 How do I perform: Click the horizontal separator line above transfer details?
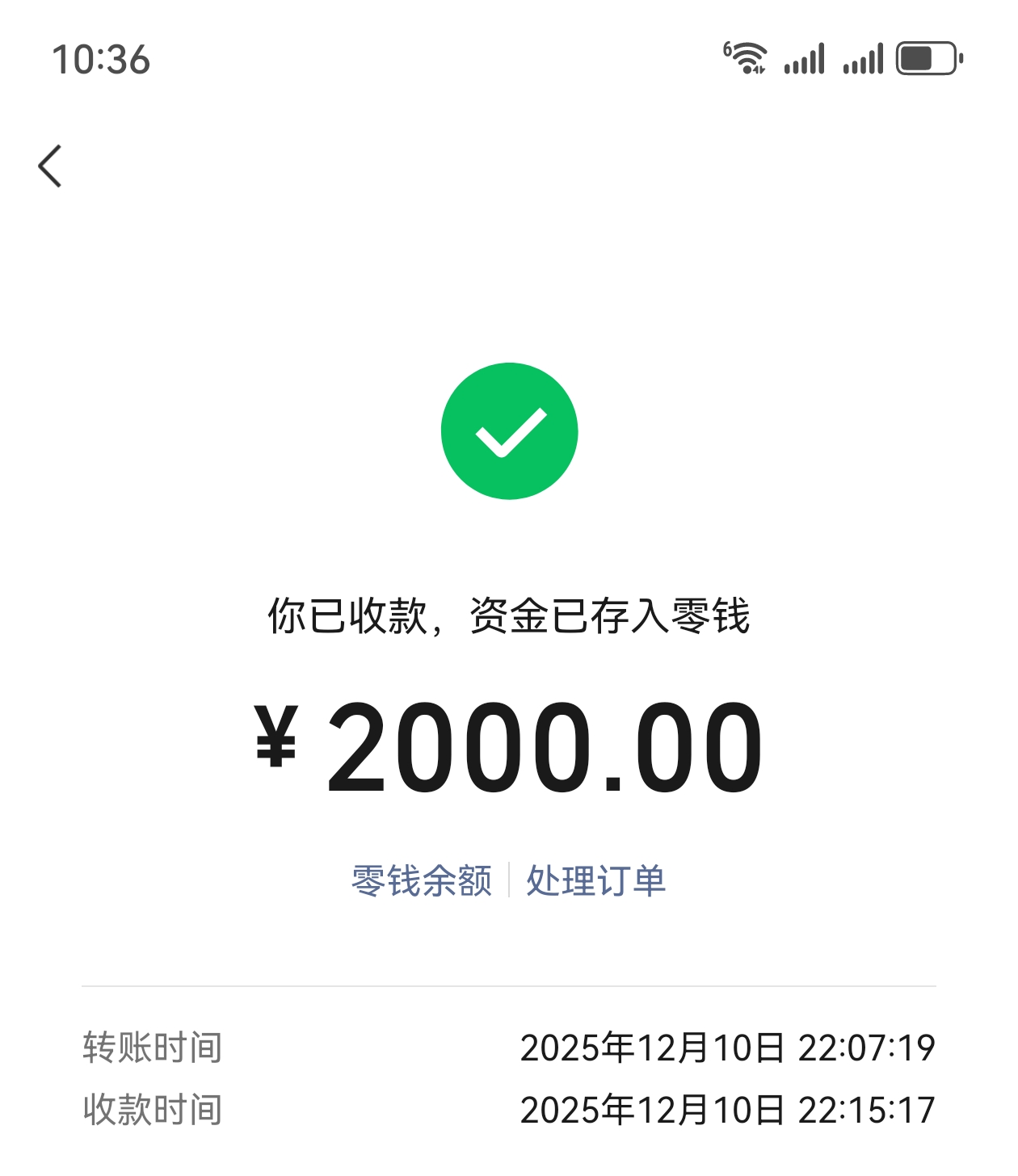click(x=509, y=985)
